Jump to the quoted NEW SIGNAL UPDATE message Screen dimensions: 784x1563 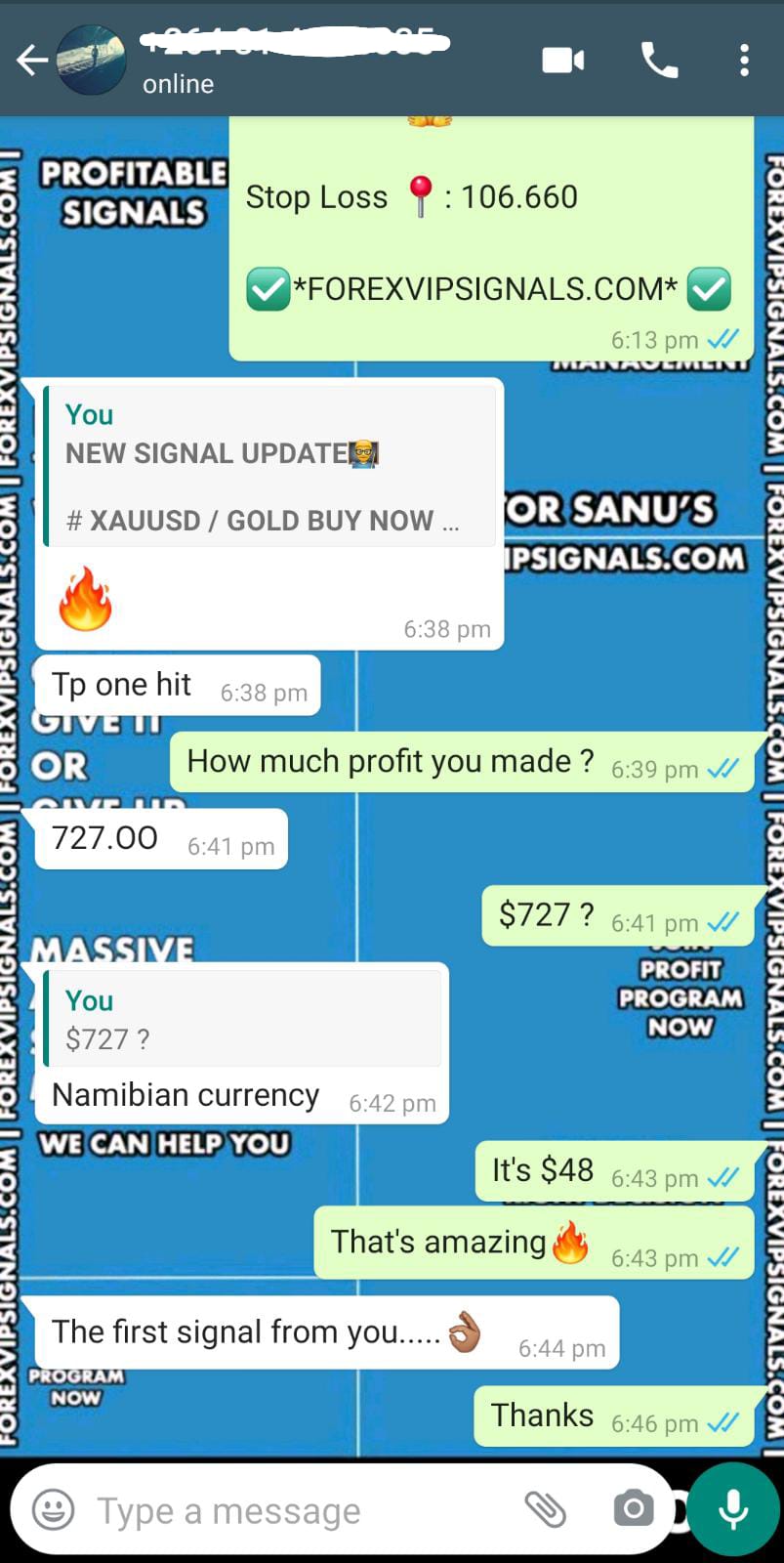[x=269, y=467]
